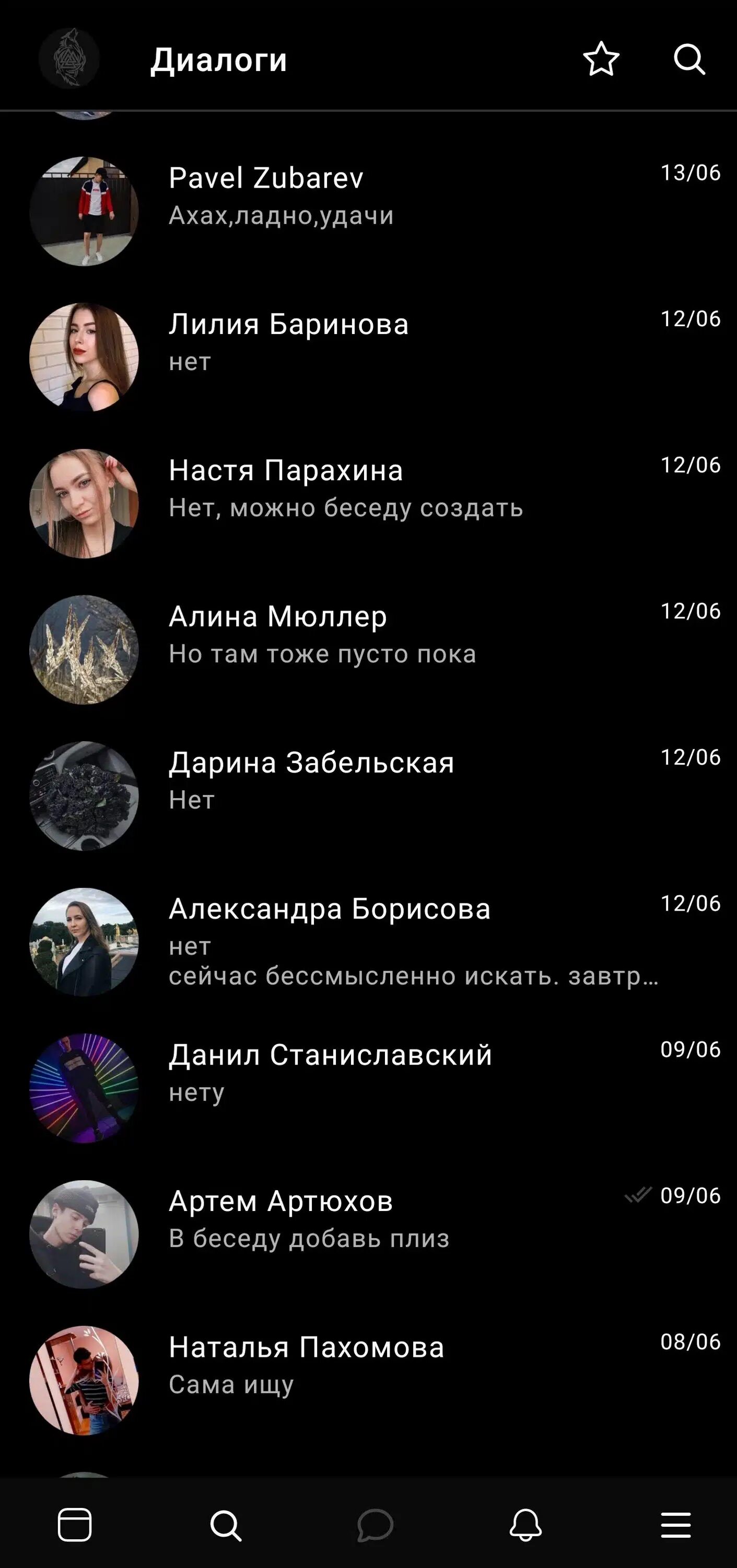Open the dialog with Настя Парахина
737x1568 pixels.
tap(369, 503)
